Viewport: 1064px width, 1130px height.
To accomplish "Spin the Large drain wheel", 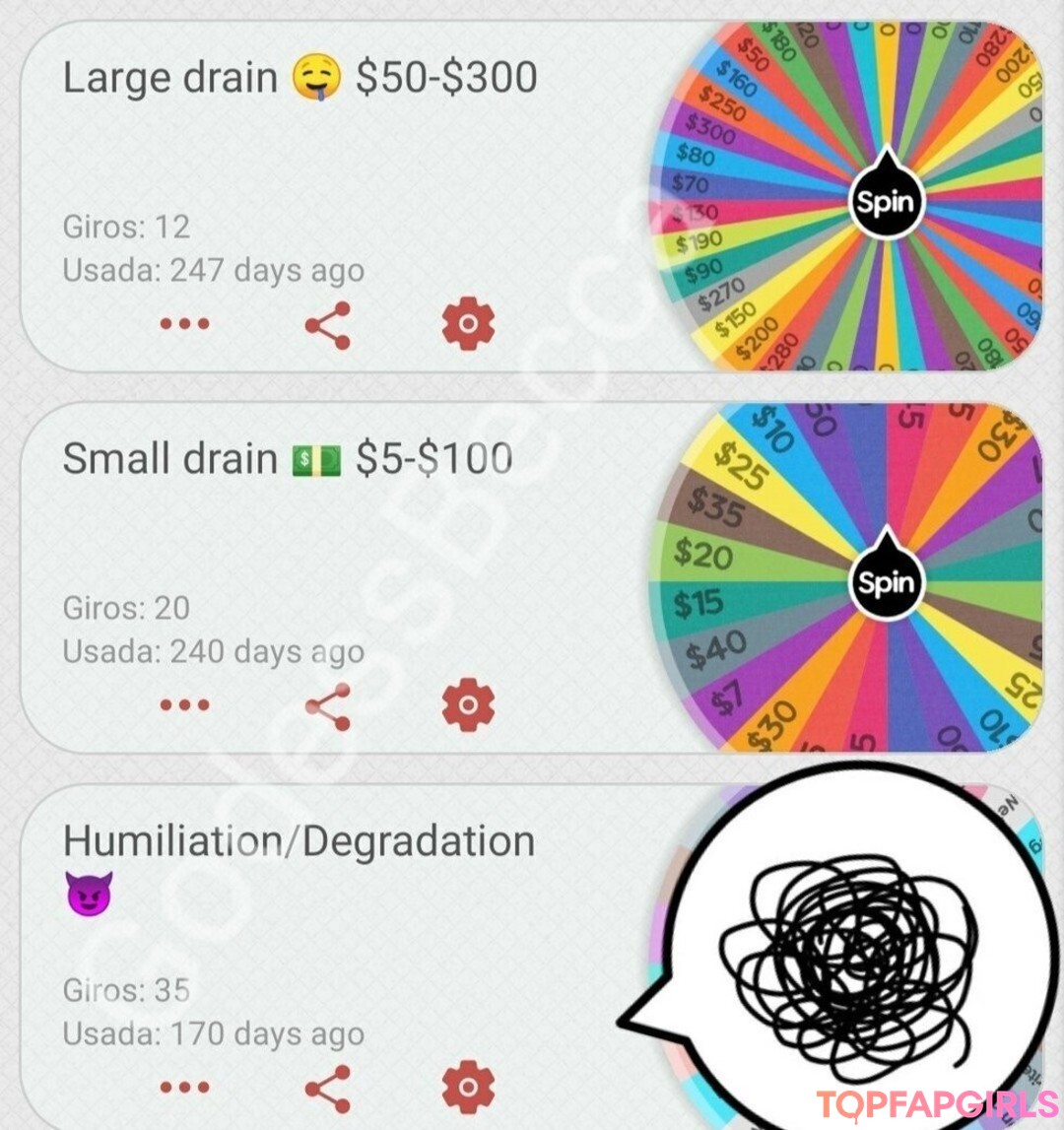I will point(885,203).
